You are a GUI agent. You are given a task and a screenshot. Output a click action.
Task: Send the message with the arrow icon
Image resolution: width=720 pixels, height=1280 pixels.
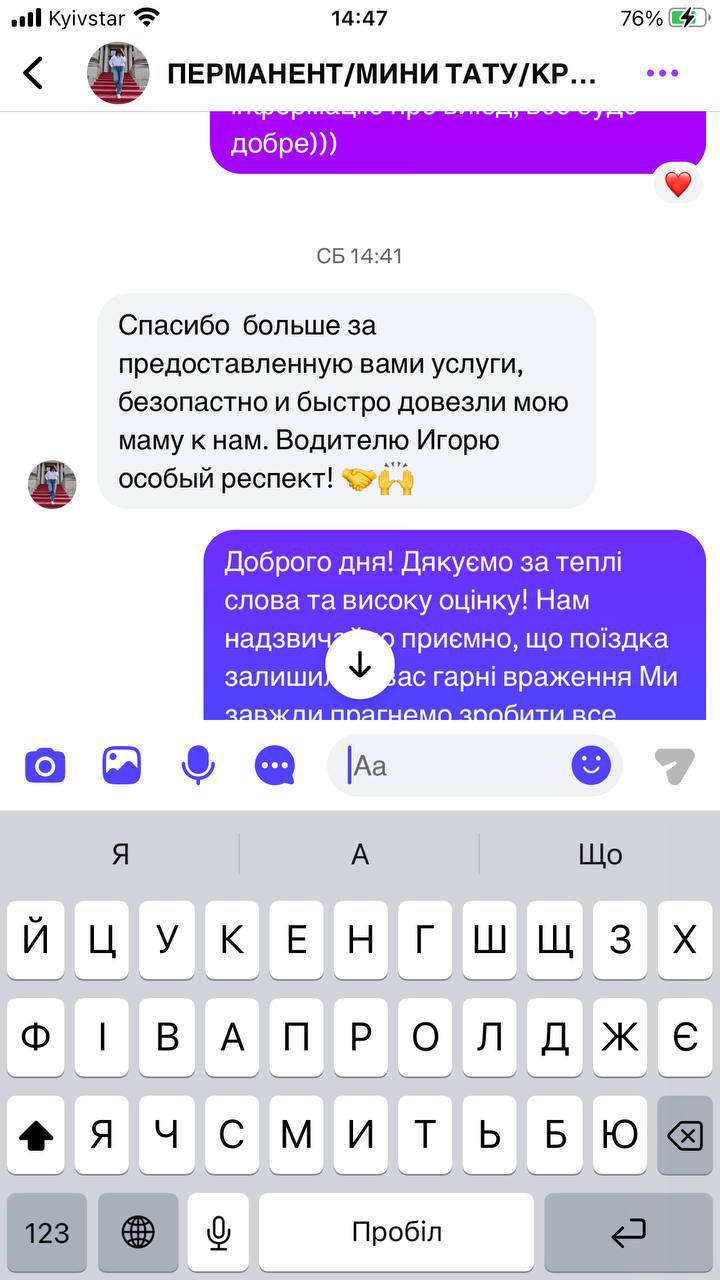675,766
